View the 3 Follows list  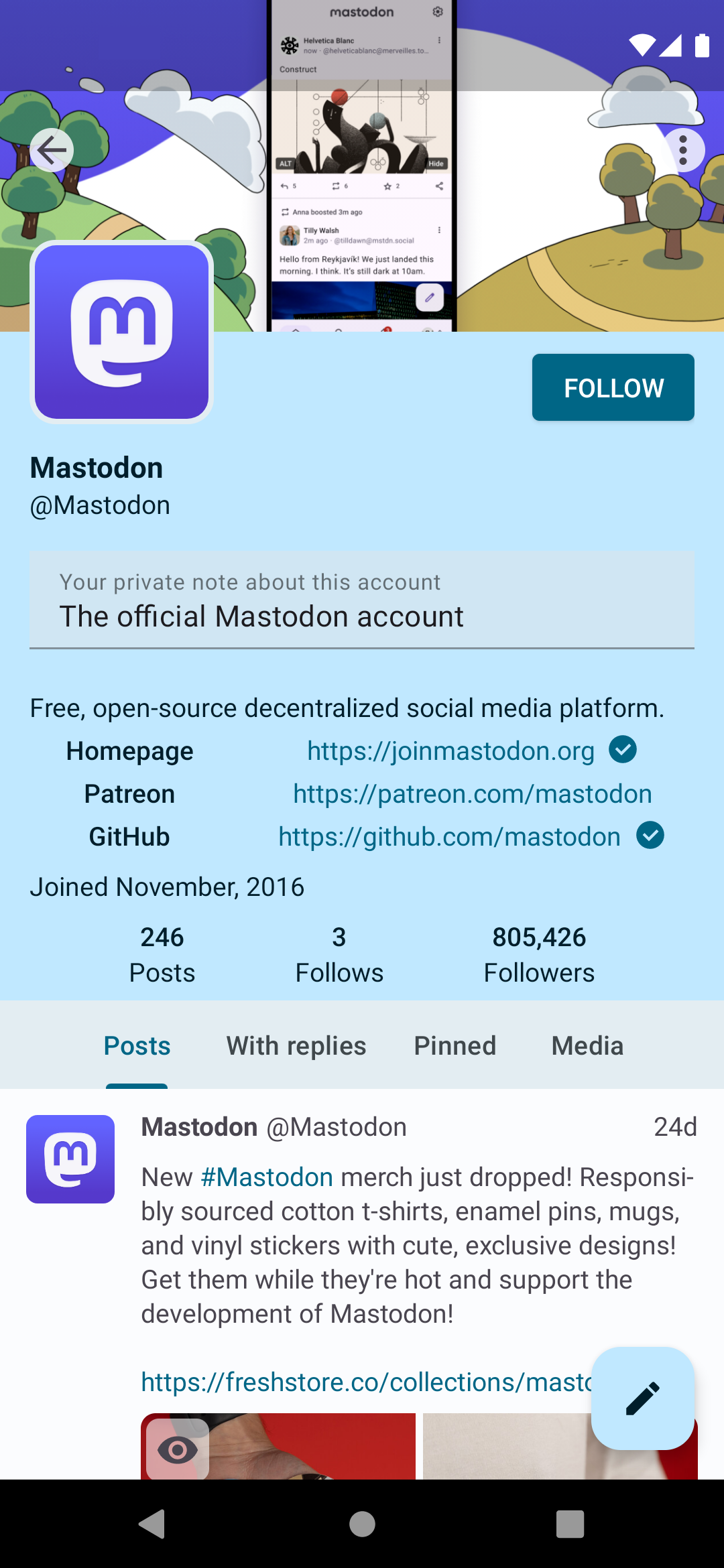339,954
